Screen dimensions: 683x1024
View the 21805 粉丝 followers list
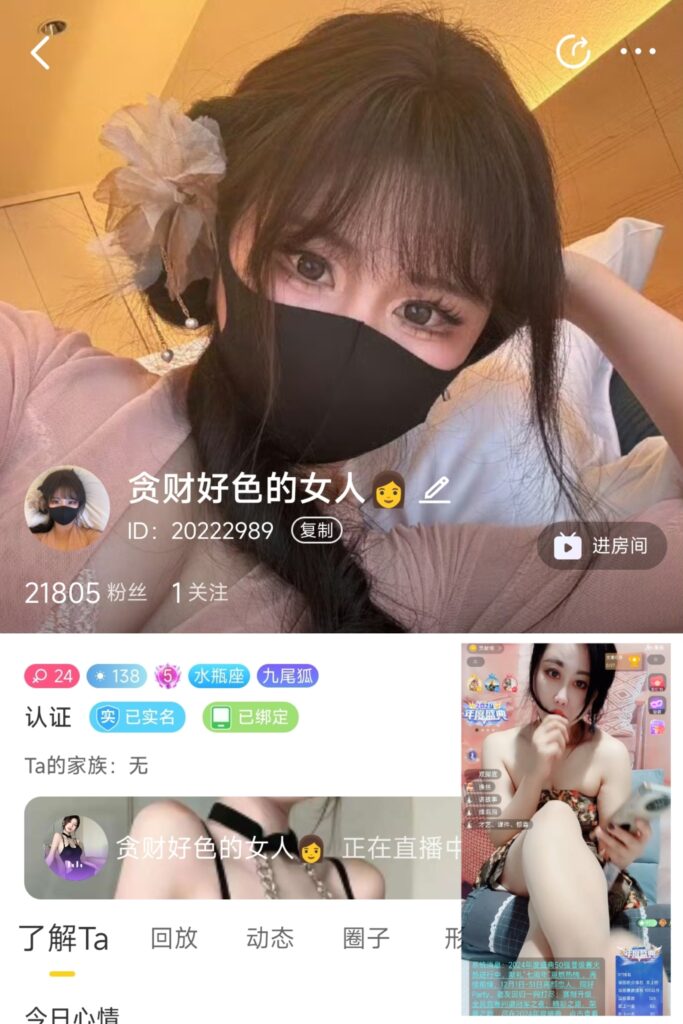pos(86,592)
